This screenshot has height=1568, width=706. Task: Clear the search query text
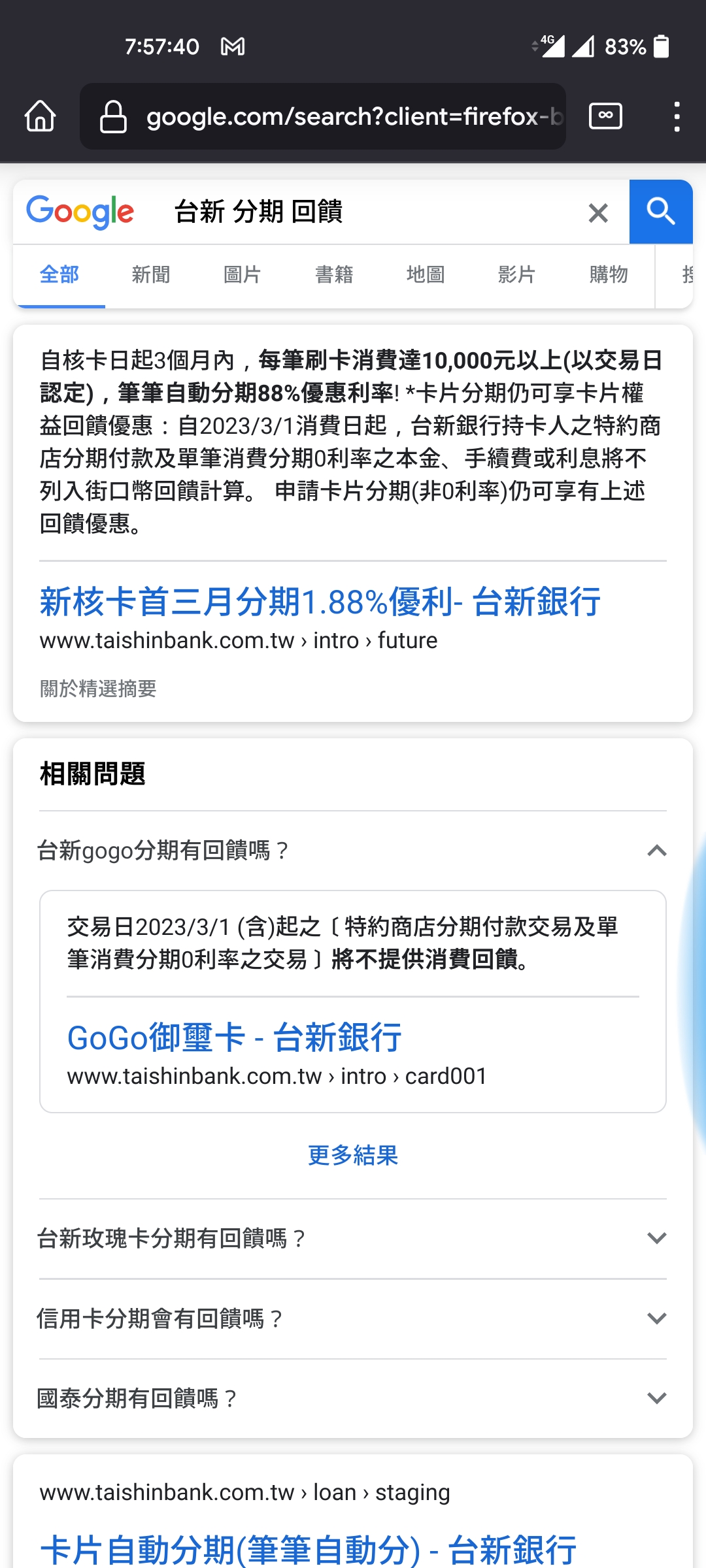tap(597, 212)
